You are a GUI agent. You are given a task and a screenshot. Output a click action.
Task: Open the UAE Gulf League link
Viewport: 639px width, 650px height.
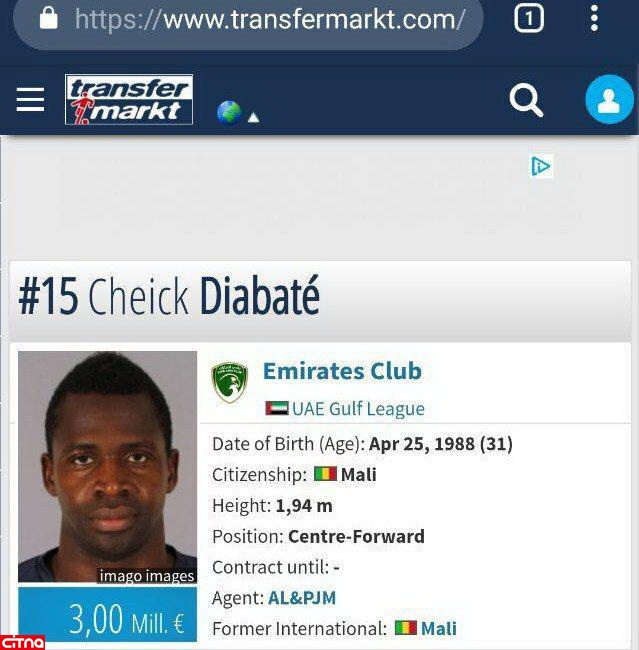point(357,408)
